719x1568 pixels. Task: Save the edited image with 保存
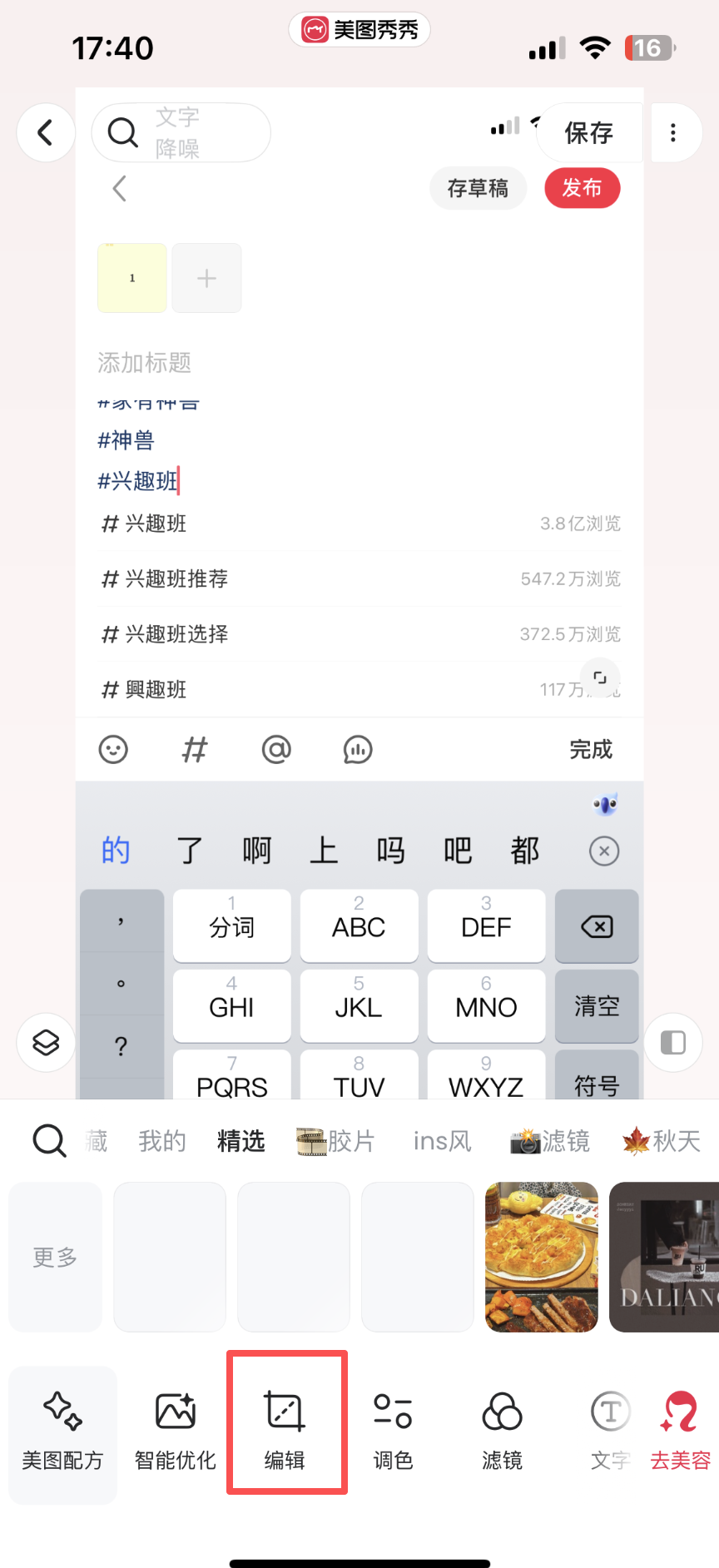589,132
